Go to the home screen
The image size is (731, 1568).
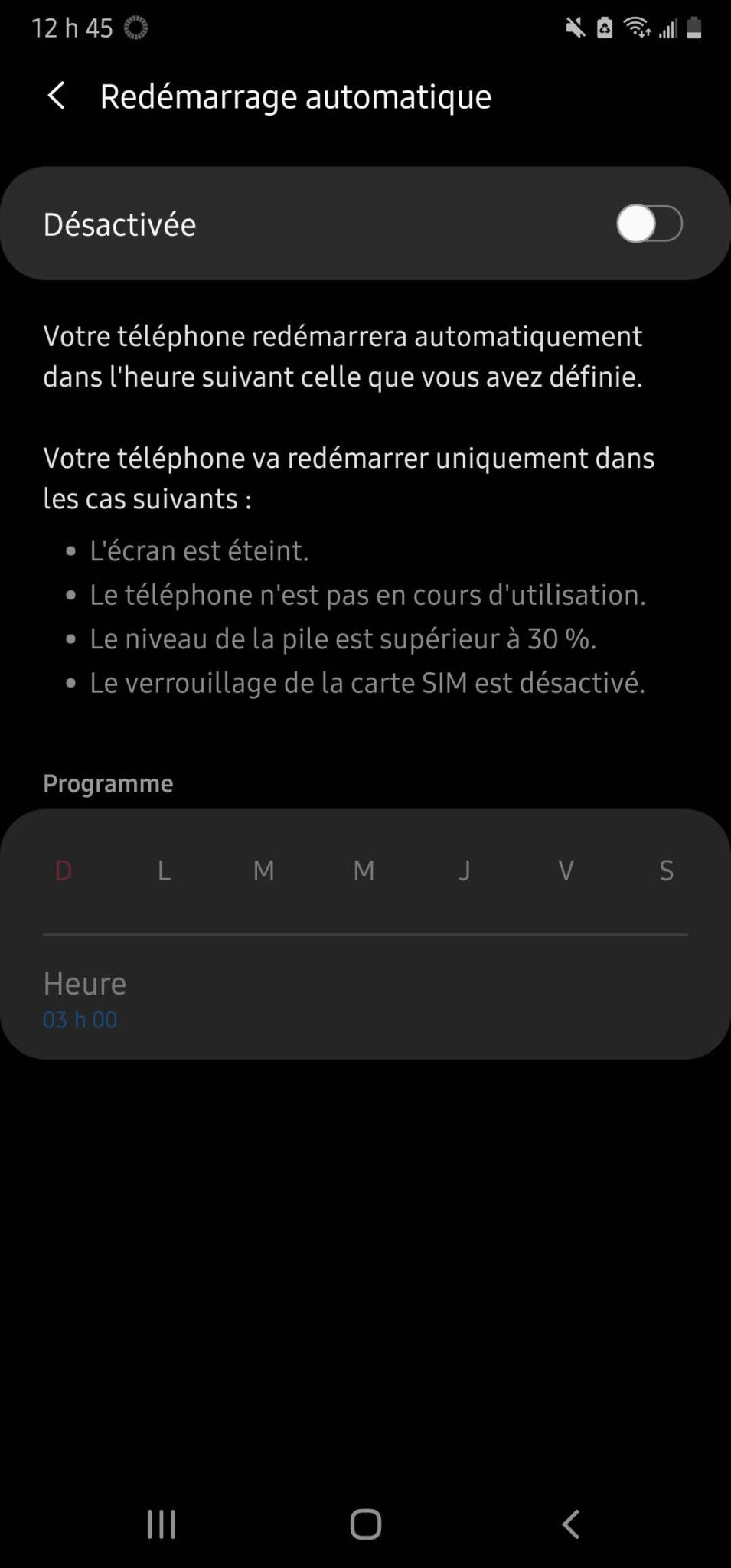click(x=366, y=1524)
